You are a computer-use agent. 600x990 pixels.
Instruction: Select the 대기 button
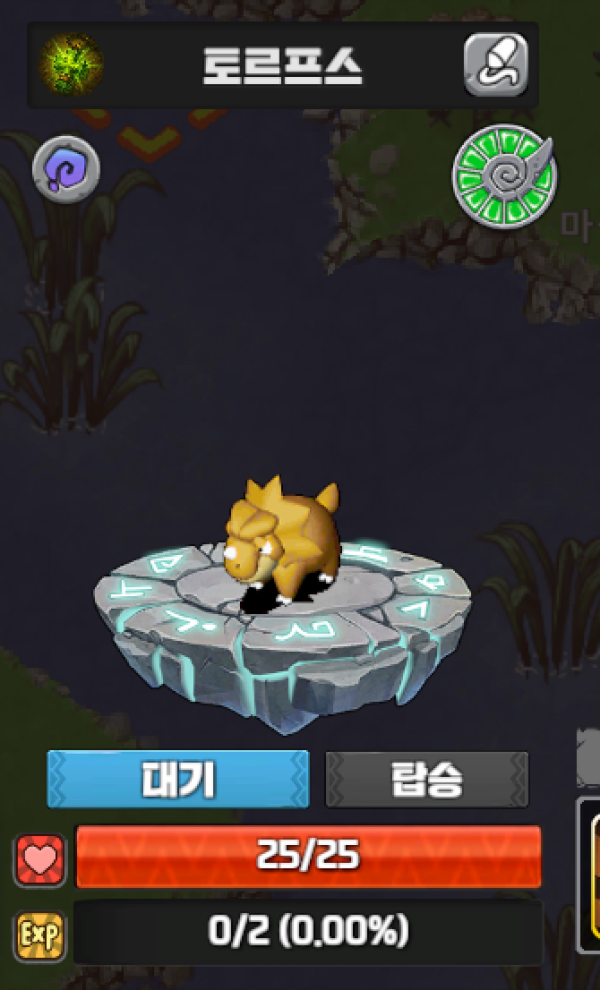[178, 779]
